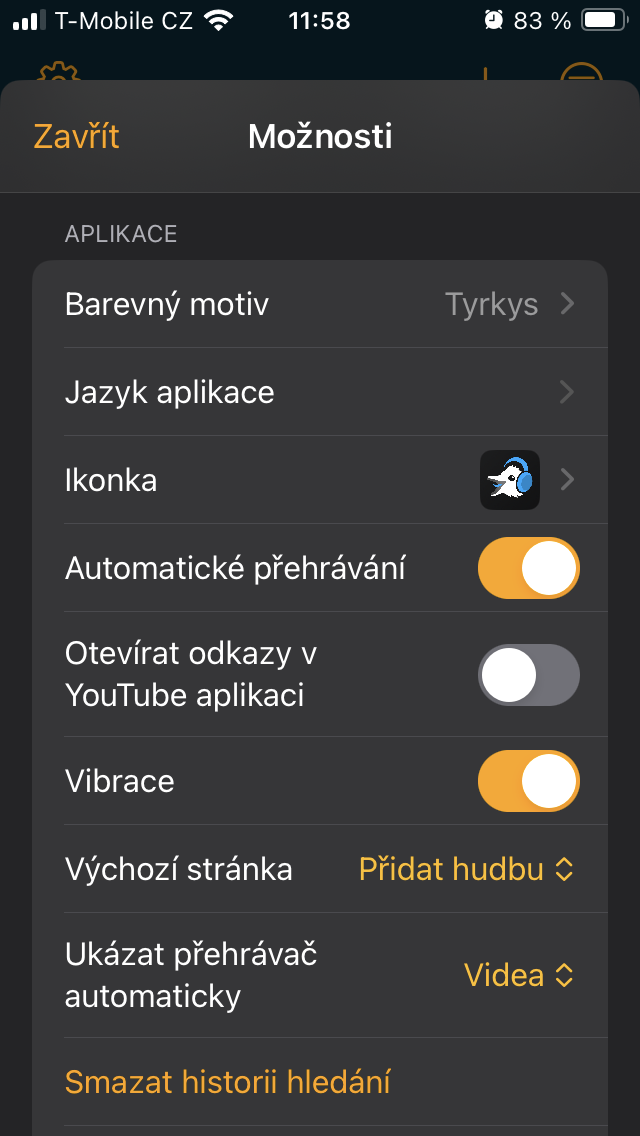Tap Smazat historii hledání
640x1136 pixels.
point(227,1082)
